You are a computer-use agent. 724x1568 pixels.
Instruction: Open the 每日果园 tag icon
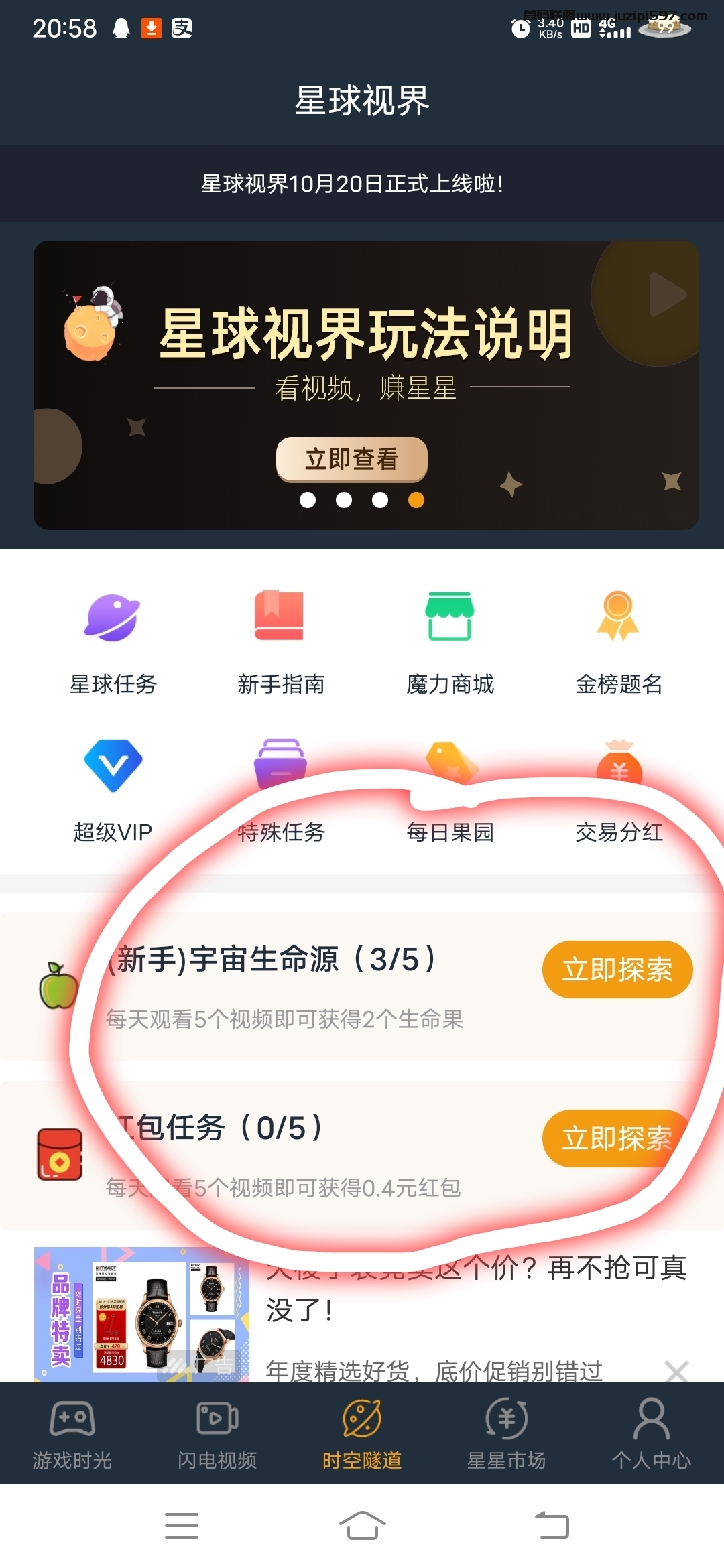tap(449, 764)
